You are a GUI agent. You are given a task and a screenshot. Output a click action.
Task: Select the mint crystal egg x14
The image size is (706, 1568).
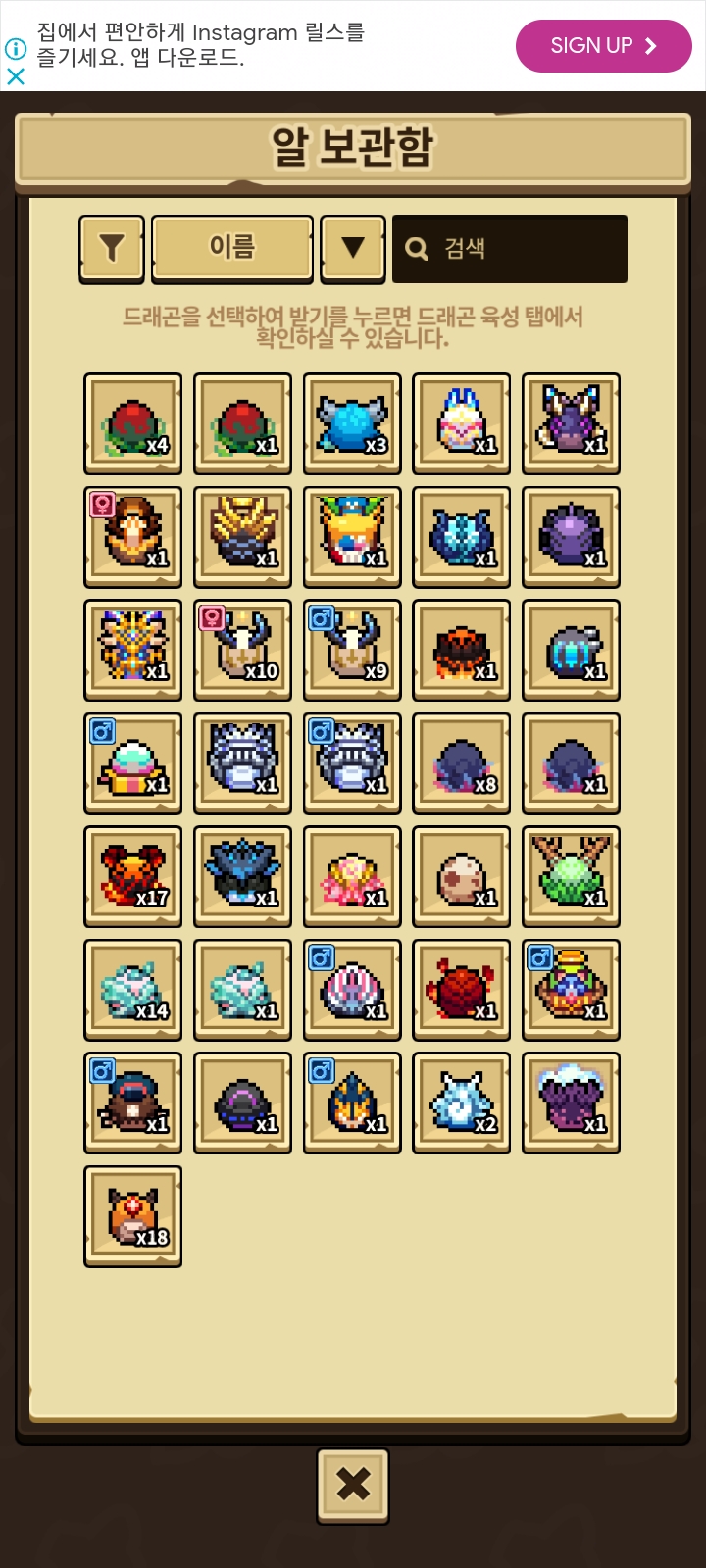click(x=133, y=990)
